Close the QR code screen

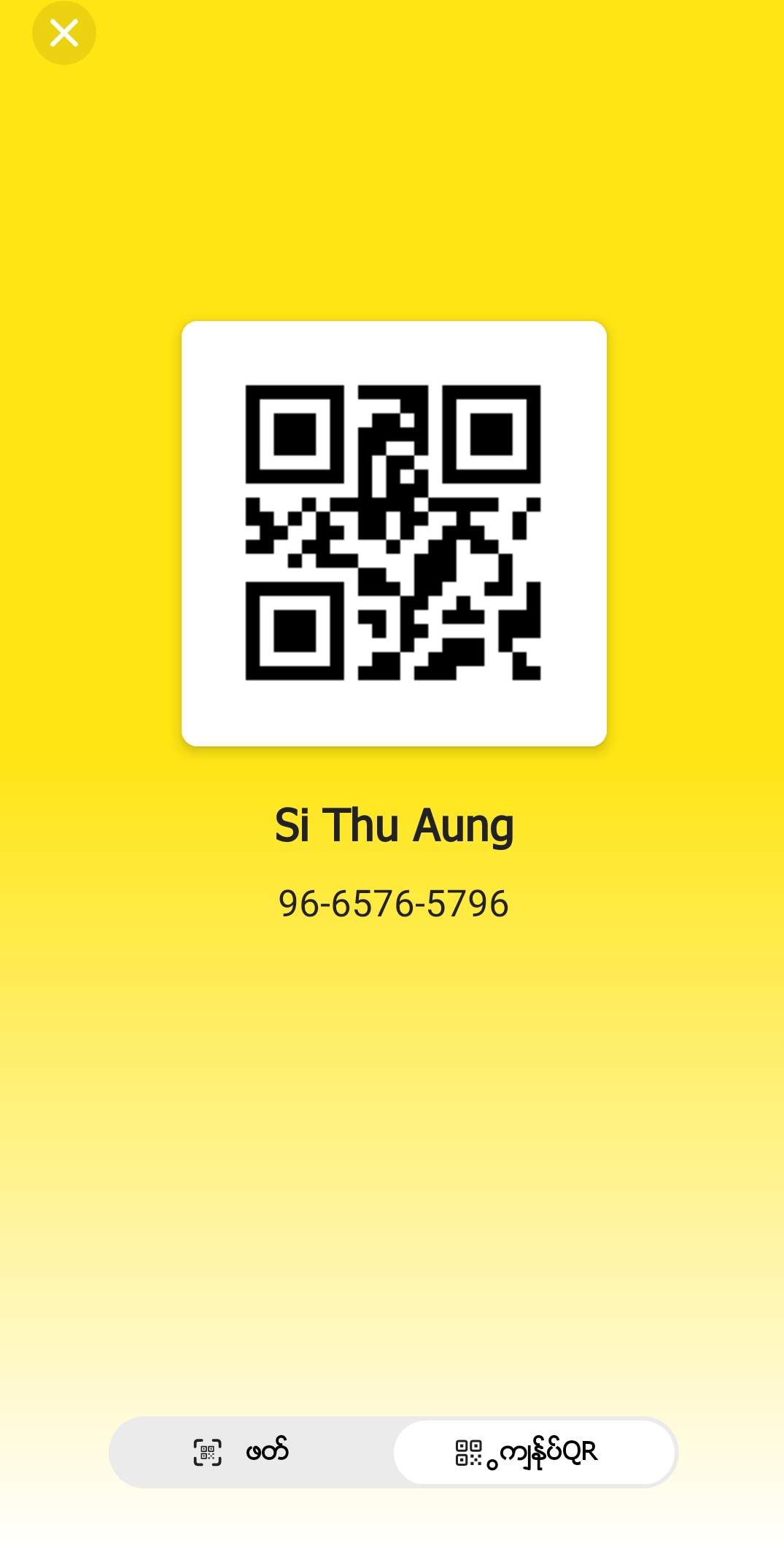64,33
